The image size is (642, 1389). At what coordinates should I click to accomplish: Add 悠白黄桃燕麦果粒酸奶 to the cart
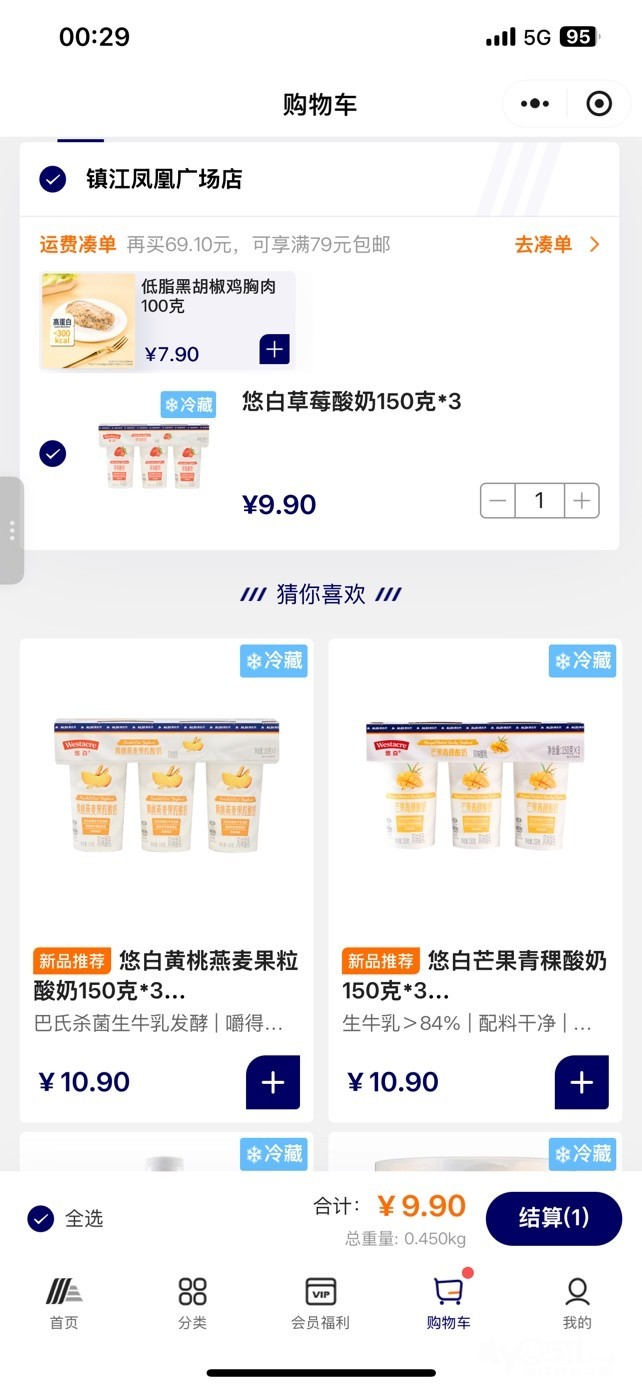click(273, 1082)
